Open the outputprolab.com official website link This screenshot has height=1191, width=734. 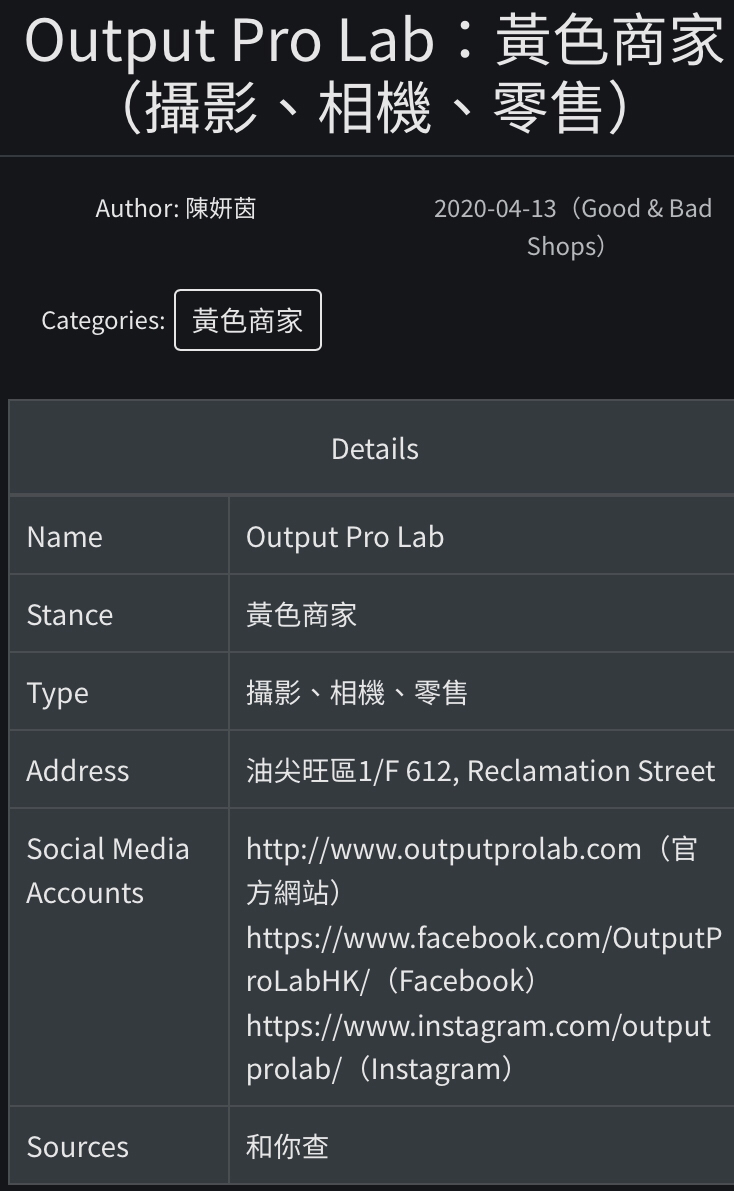(444, 849)
